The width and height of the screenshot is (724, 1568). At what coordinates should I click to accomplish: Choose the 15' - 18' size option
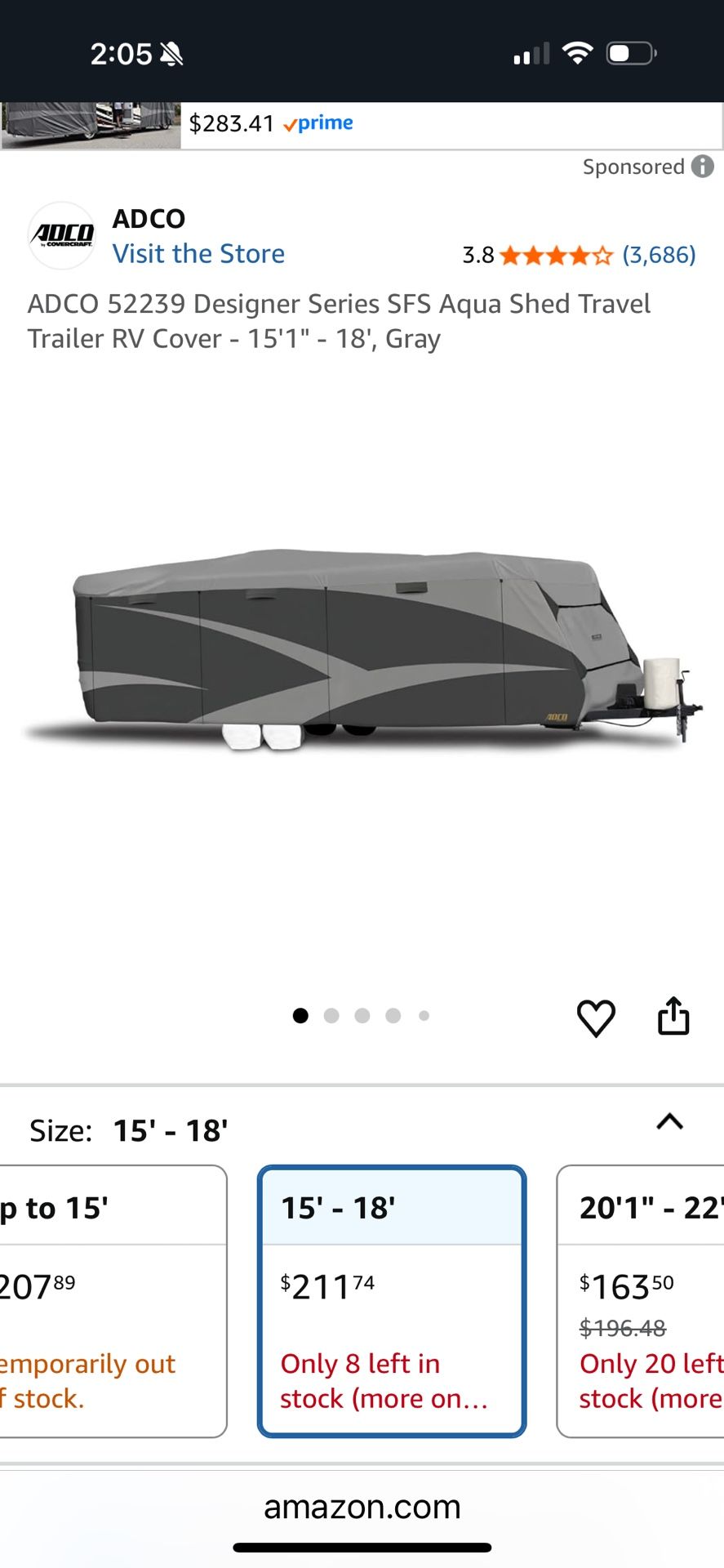tap(392, 1300)
